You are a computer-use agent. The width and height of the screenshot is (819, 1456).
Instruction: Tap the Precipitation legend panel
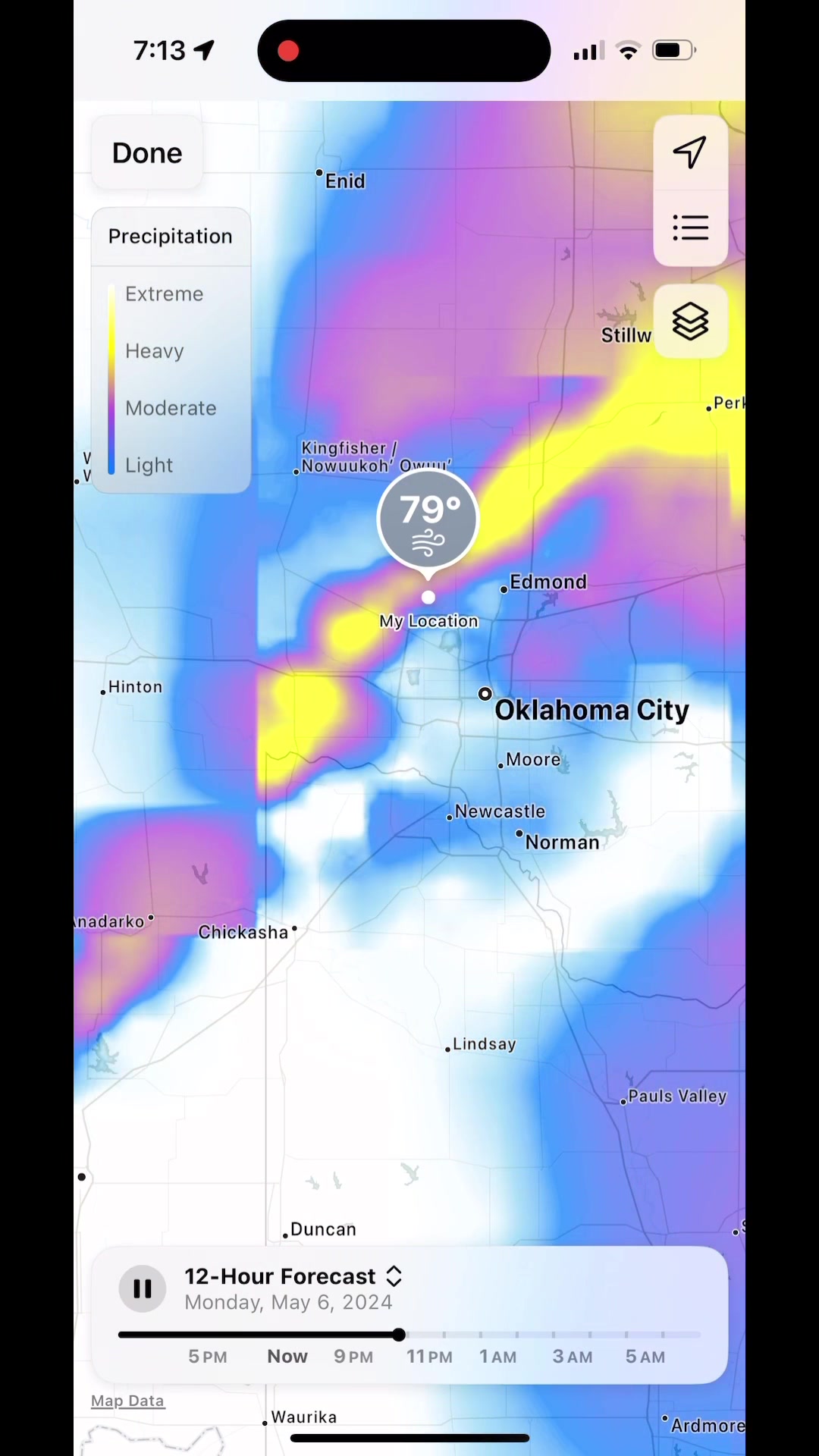pos(171,350)
